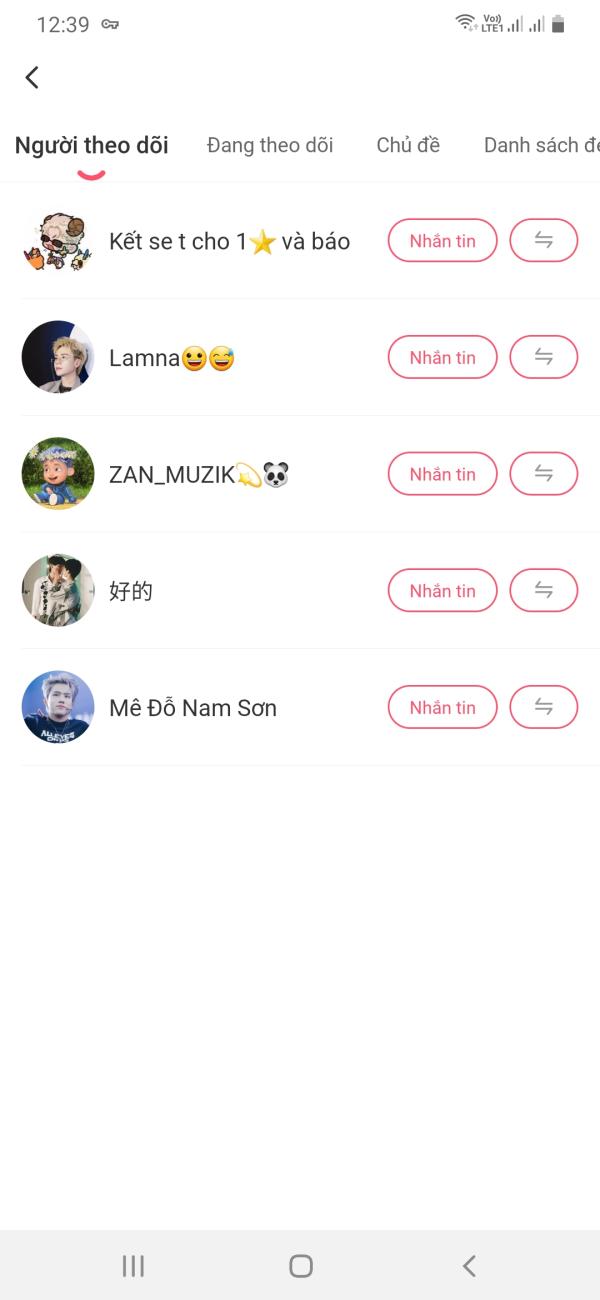
Task: Message ZAN_MUZIK with Nhắn tin button
Action: [x=442, y=474]
